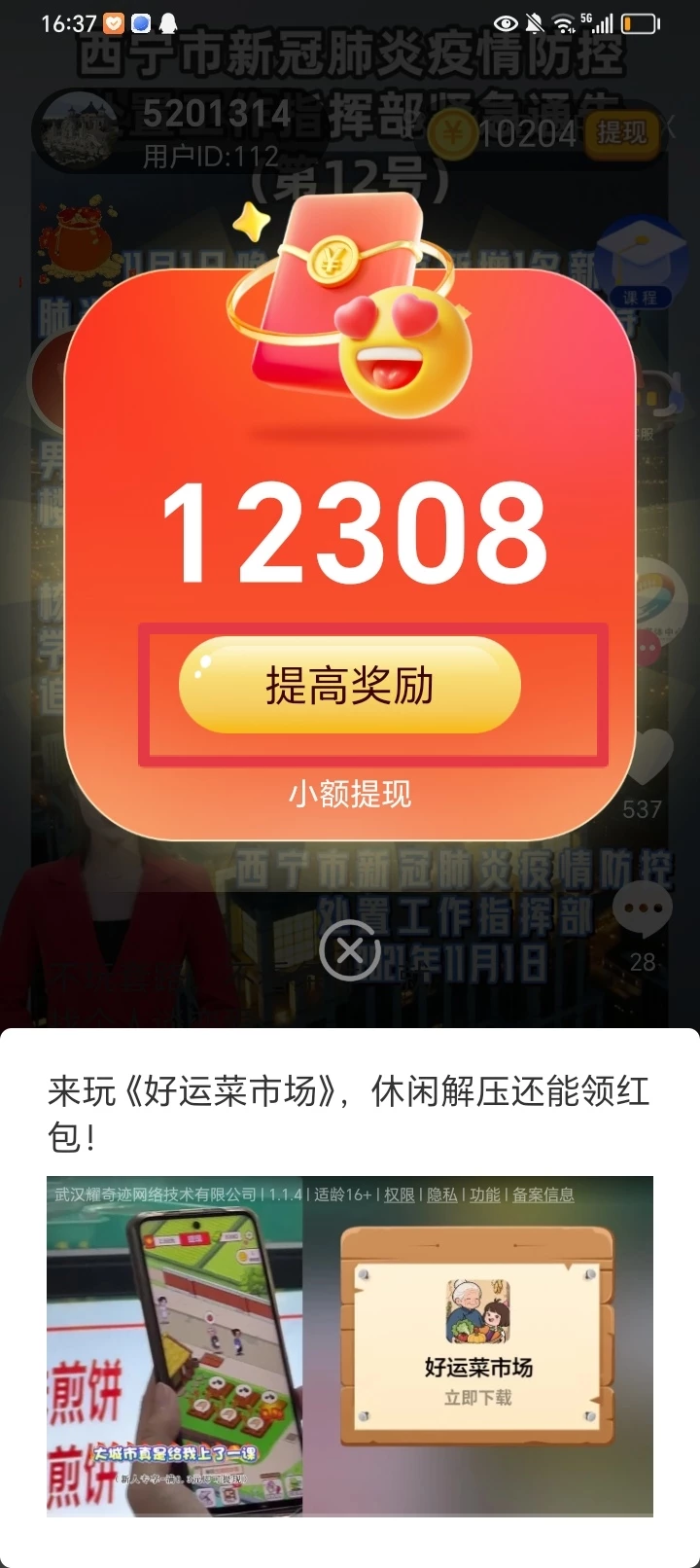Close the red envelope popup
This screenshot has height=1568, width=700.
coord(350,949)
